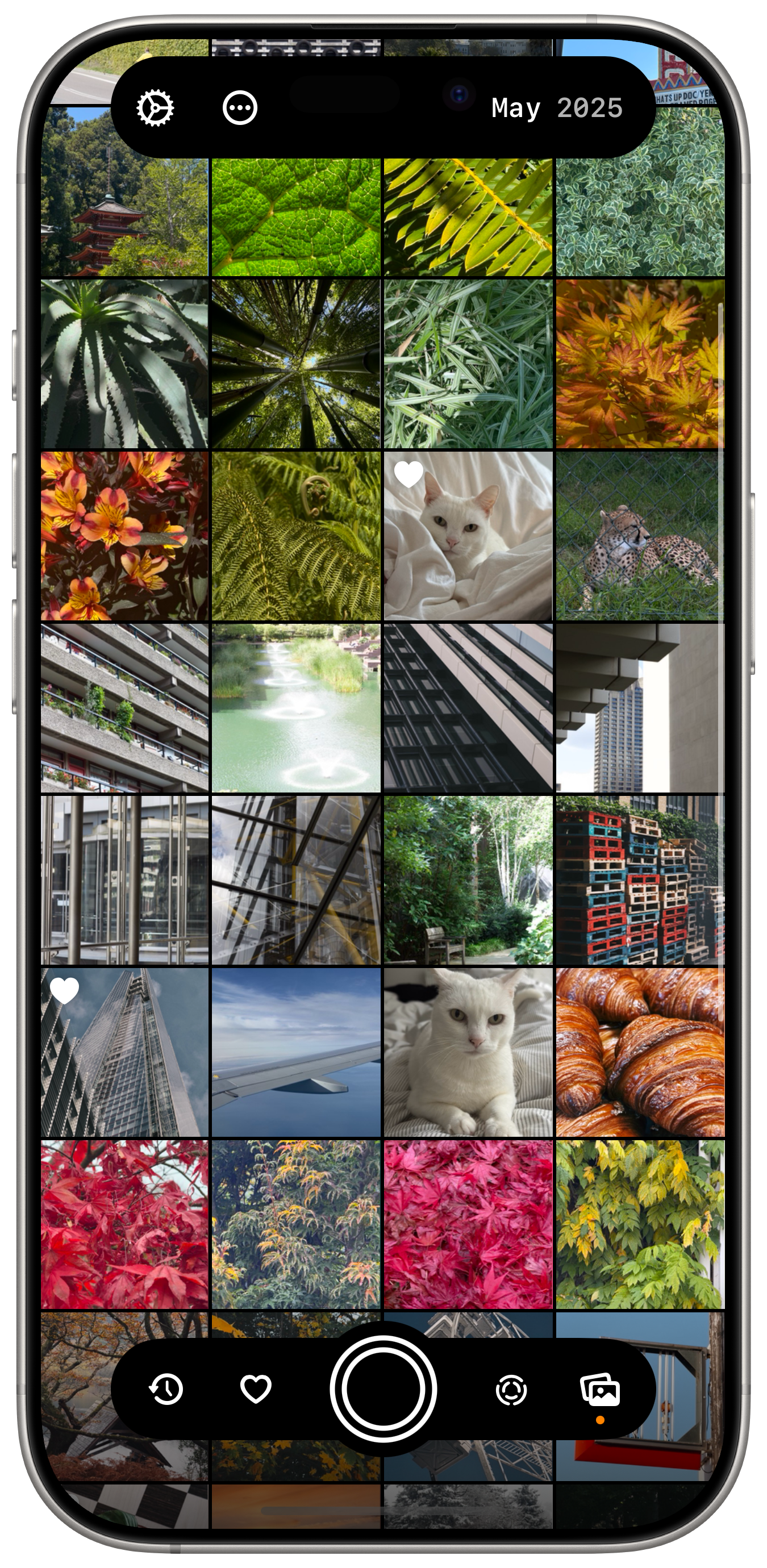View the croissants photo

coord(640,1052)
